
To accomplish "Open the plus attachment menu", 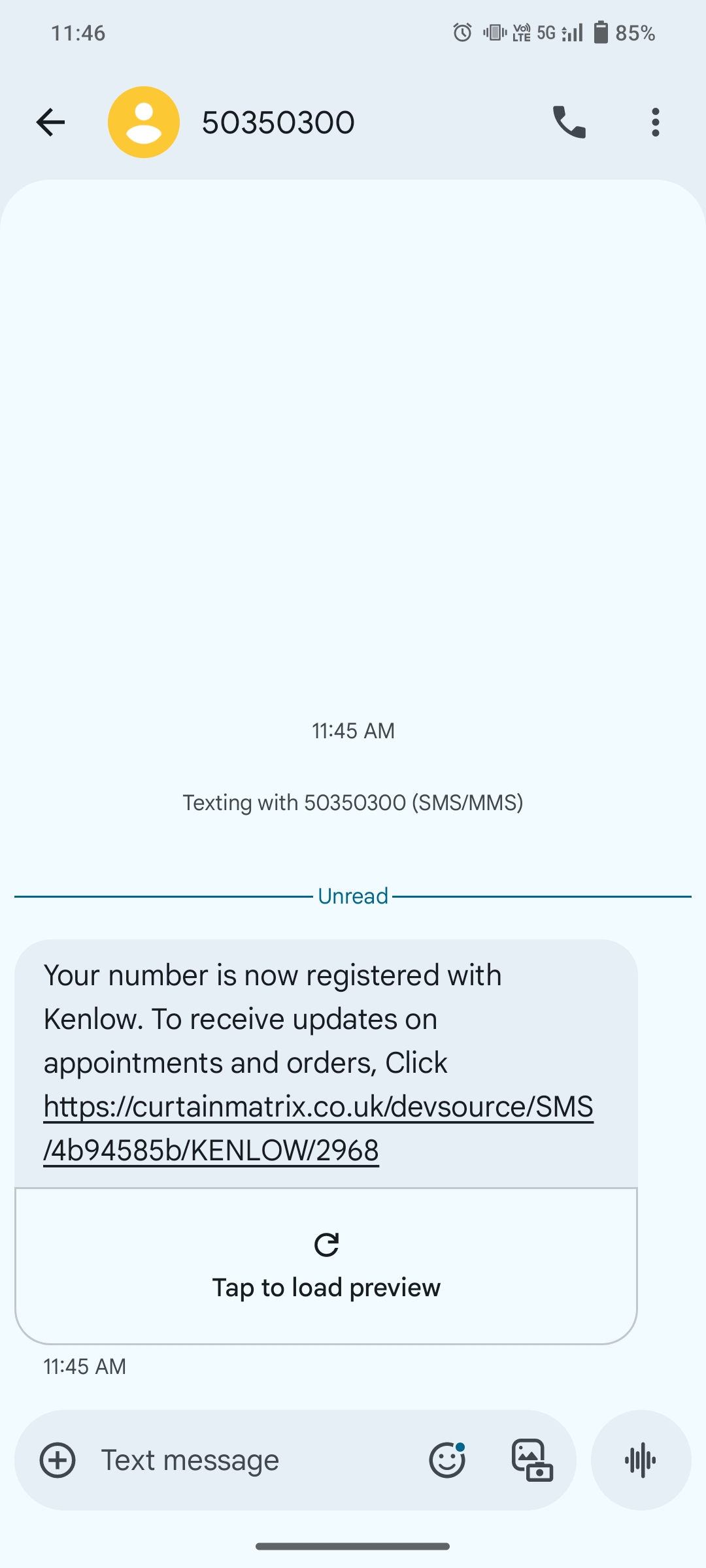I will 58,1460.
